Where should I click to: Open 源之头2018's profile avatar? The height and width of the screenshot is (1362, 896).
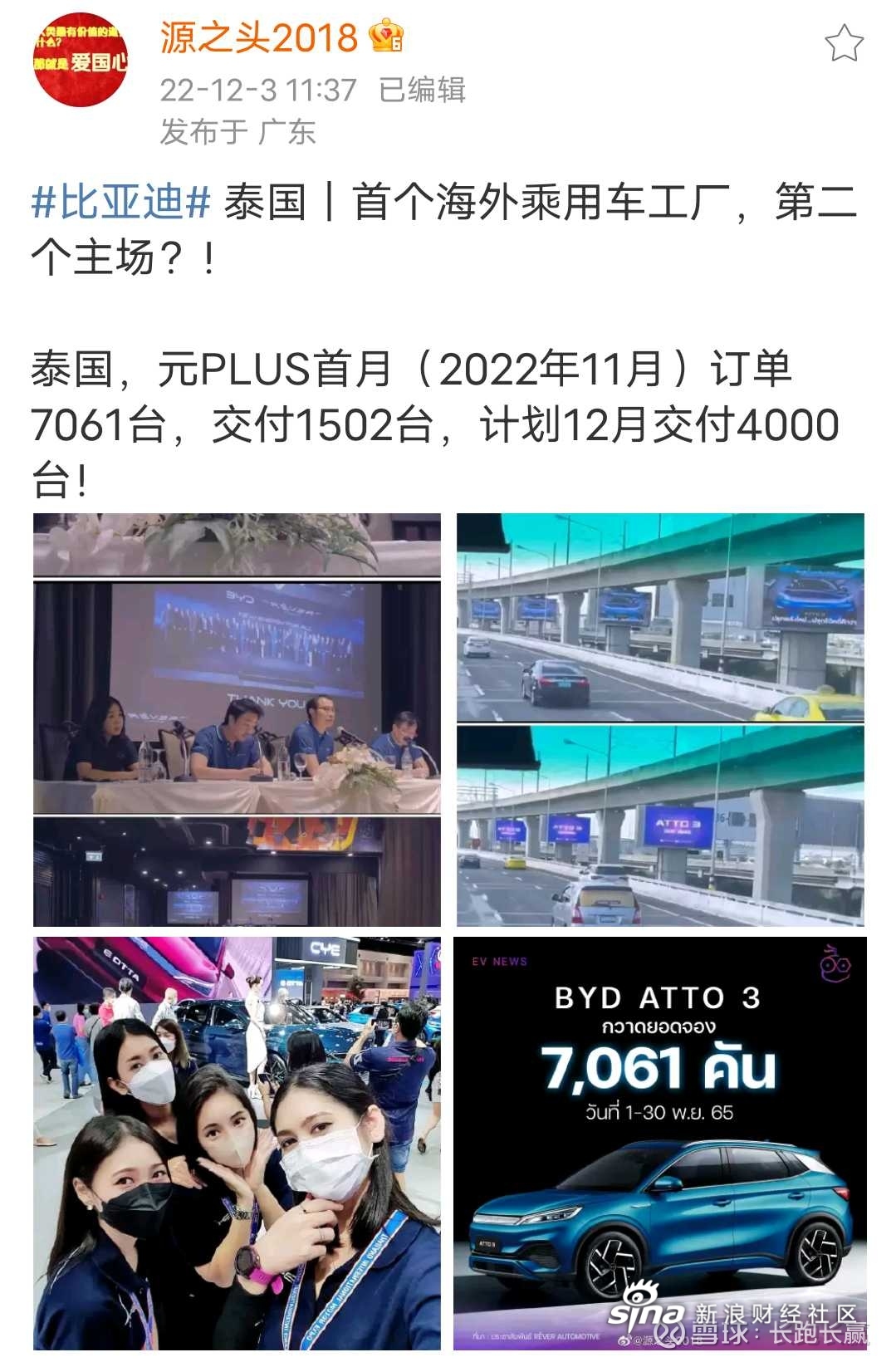[x=80, y=60]
